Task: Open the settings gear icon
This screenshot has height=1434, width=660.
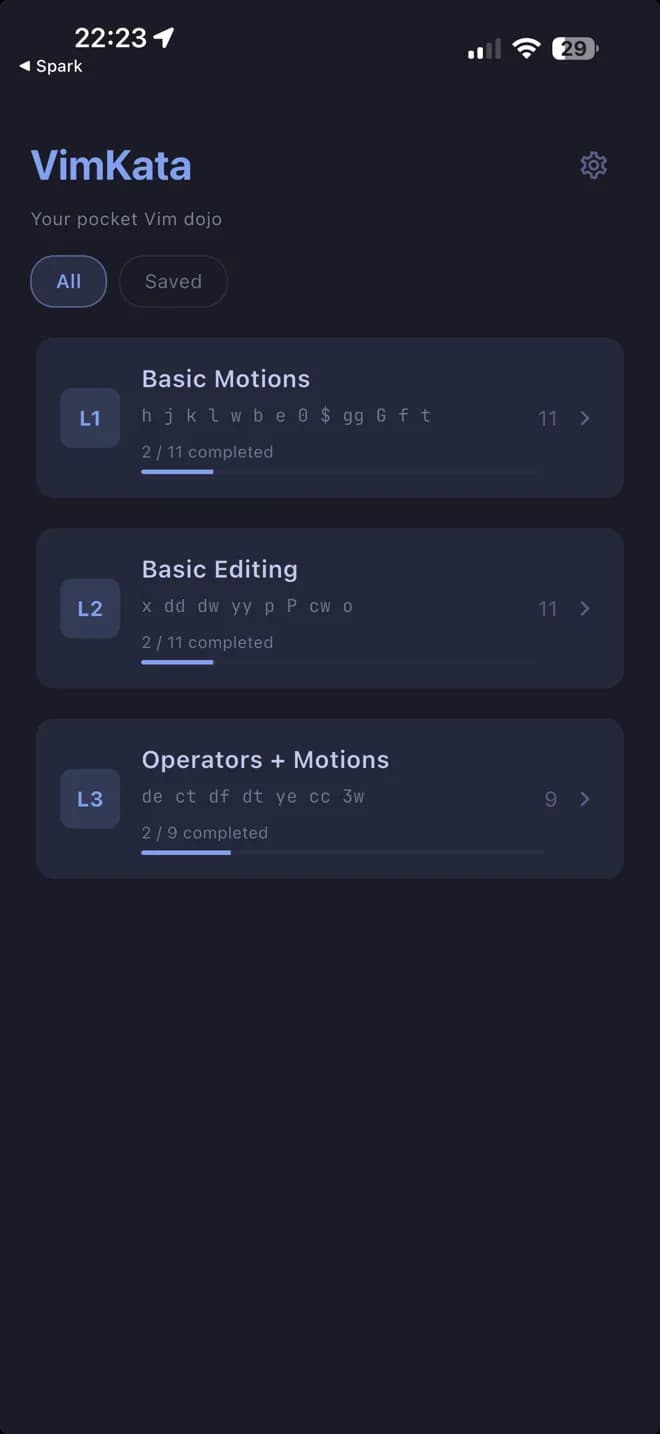Action: (x=594, y=166)
